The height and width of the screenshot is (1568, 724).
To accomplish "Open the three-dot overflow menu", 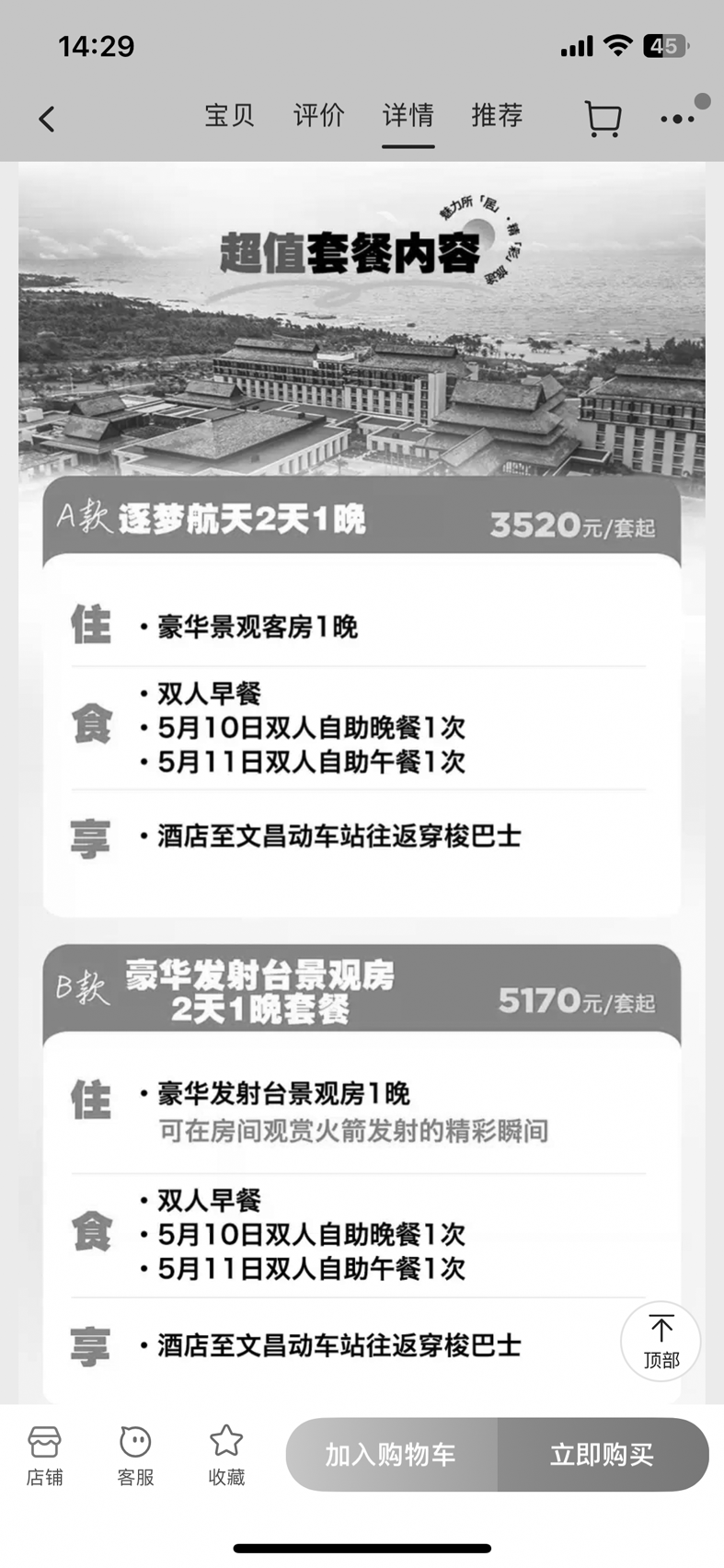I will point(677,119).
